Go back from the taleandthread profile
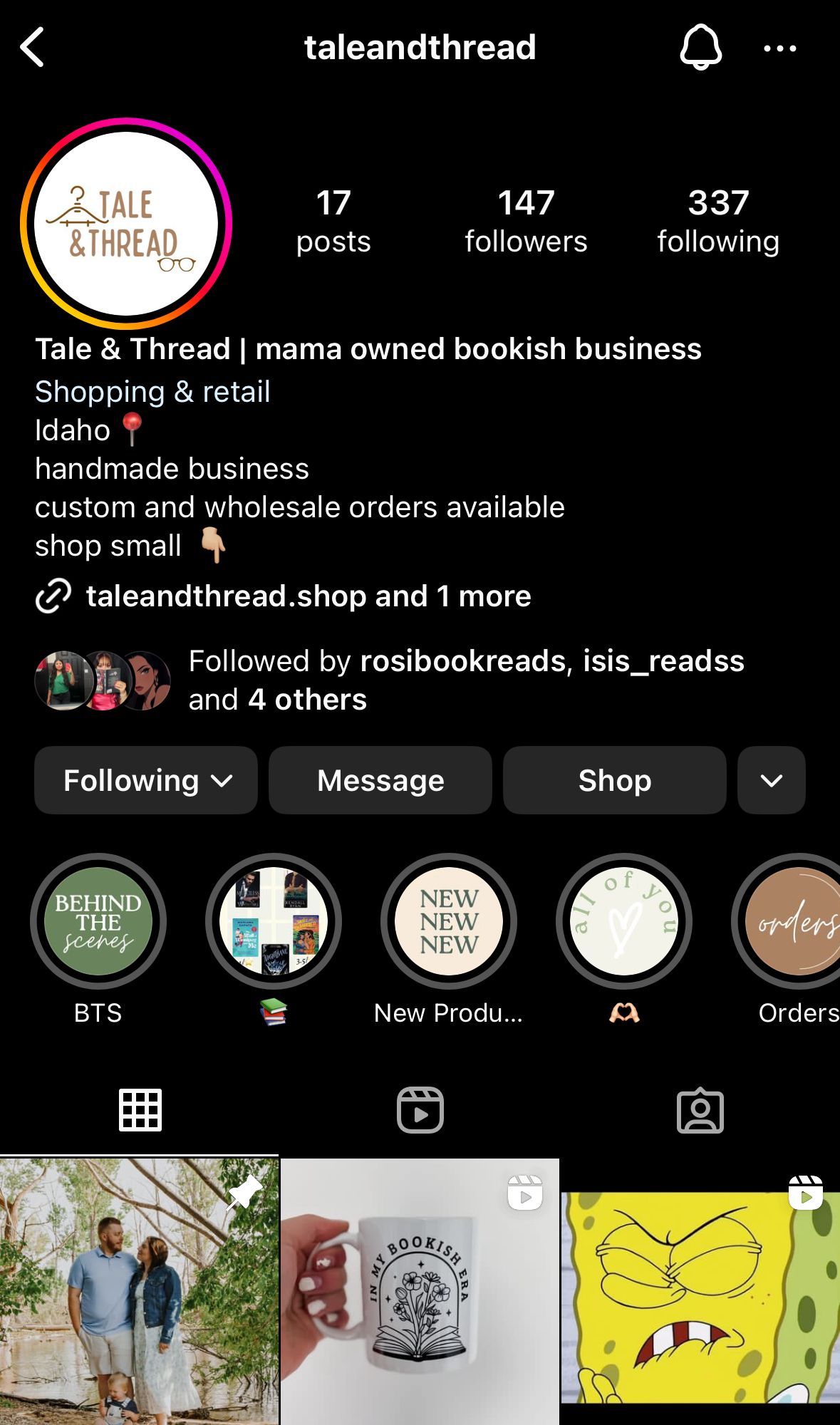The height and width of the screenshot is (1425, 840). coord(33,48)
